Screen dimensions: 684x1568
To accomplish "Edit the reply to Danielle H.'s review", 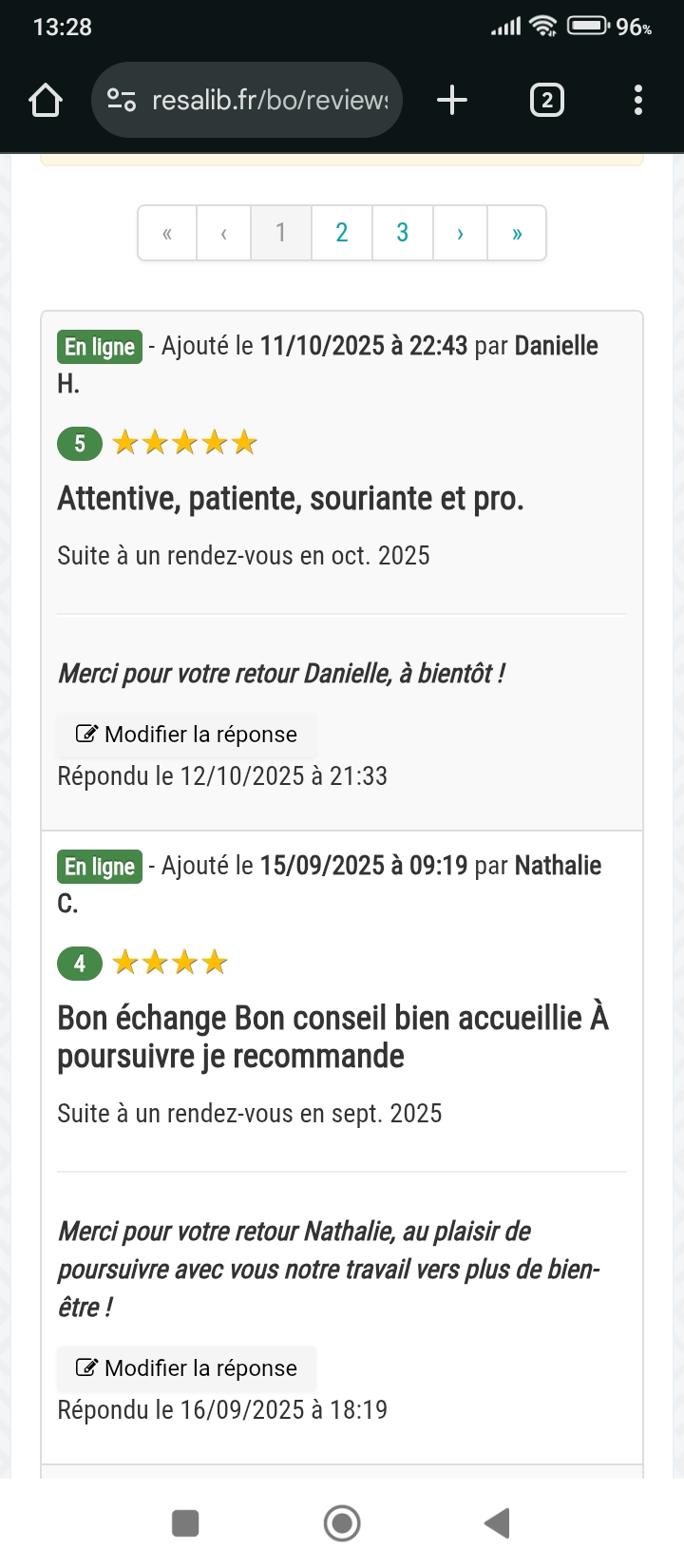I will tap(186, 735).
